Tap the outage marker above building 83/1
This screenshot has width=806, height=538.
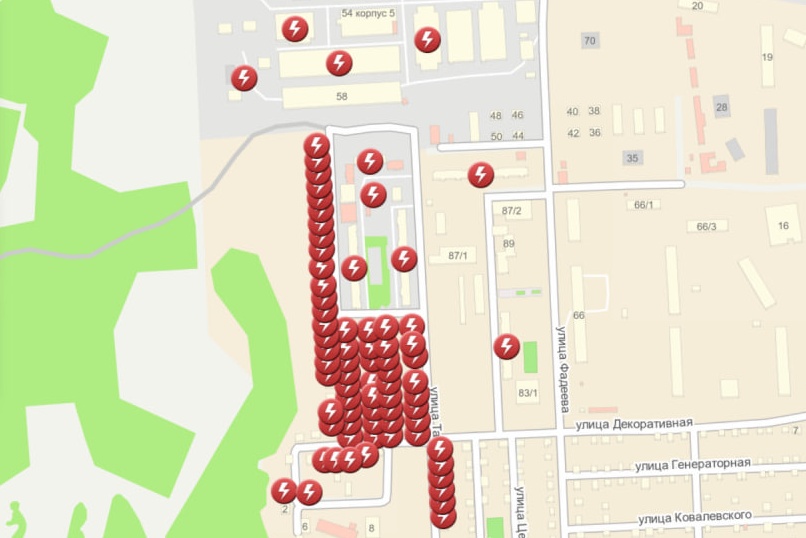coord(506,347)
